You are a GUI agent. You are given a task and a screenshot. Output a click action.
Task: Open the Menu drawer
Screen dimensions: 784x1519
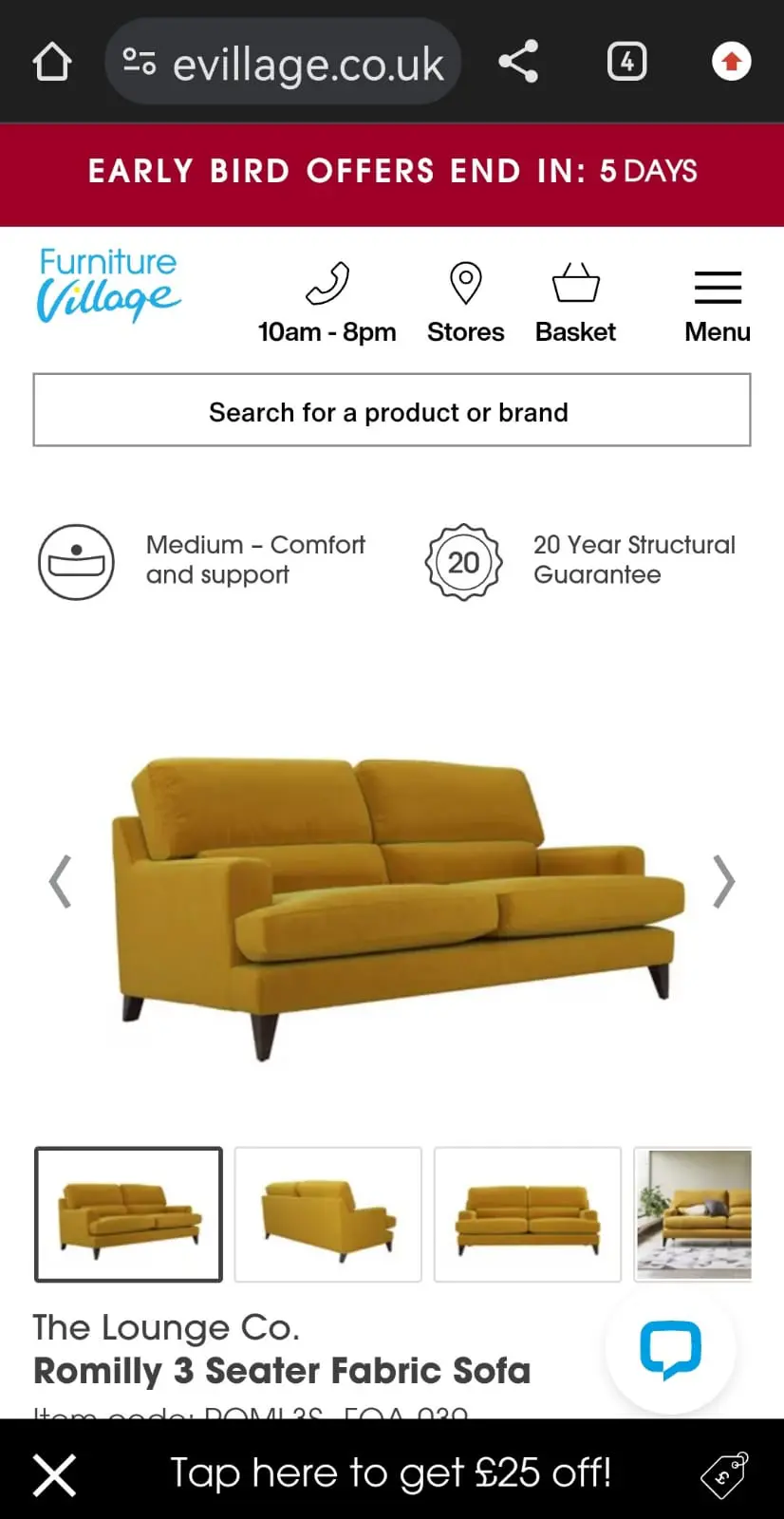tap(718, 302)
